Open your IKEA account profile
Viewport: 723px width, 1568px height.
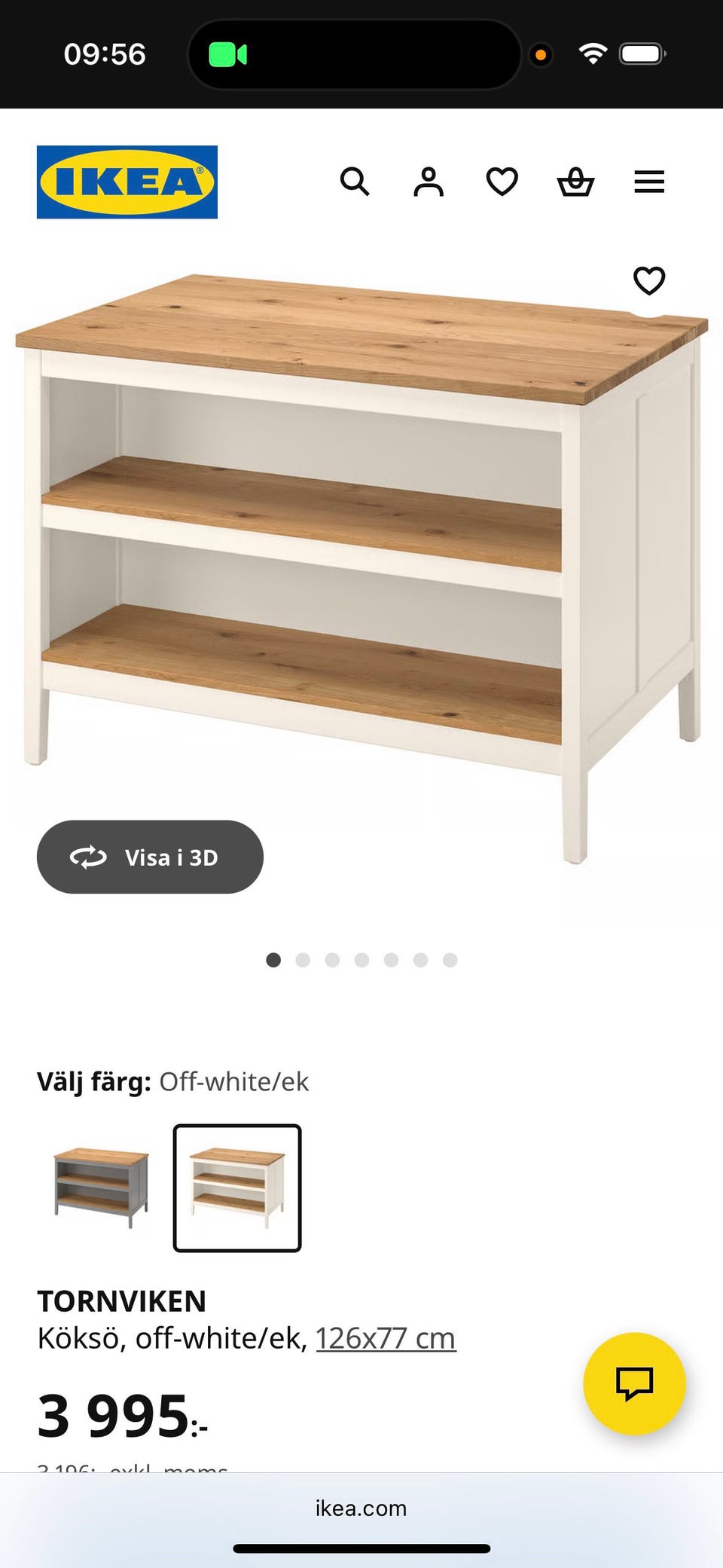428,182
